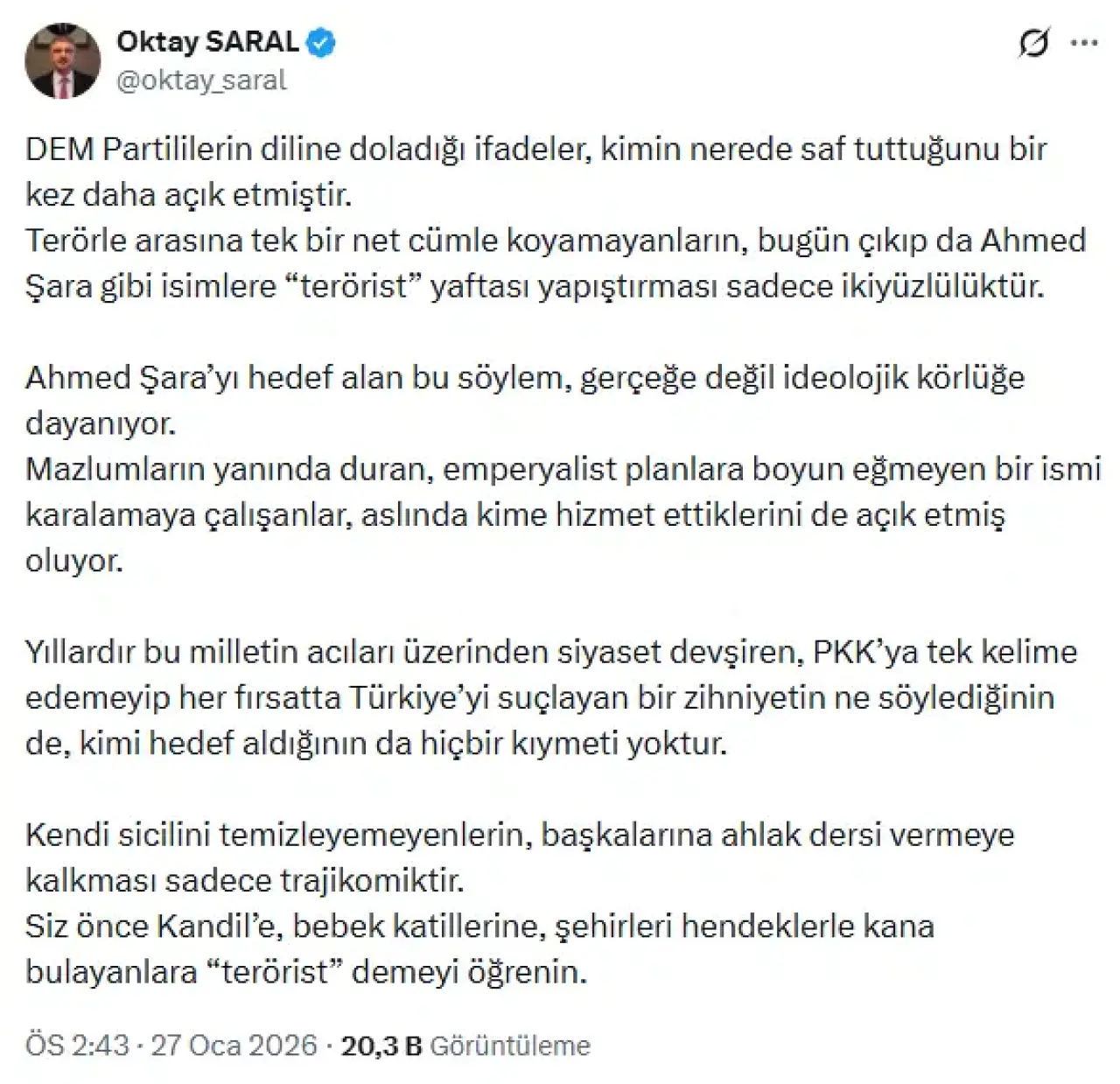This screenshot has height=1084, width=1120.
Task: Tap the @oktay_saral handle
Action: (201, 80)
